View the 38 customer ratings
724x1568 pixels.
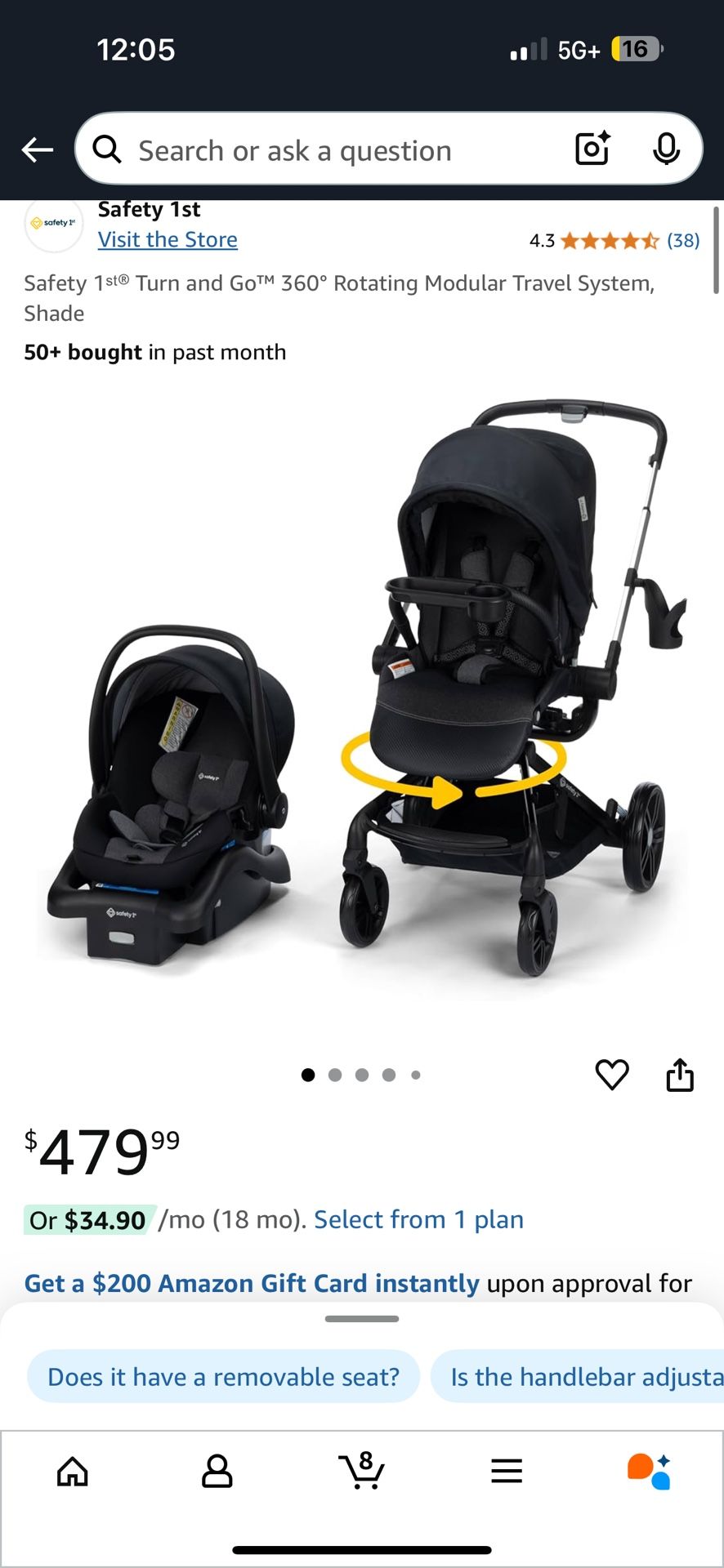click(x=682, y=240)
